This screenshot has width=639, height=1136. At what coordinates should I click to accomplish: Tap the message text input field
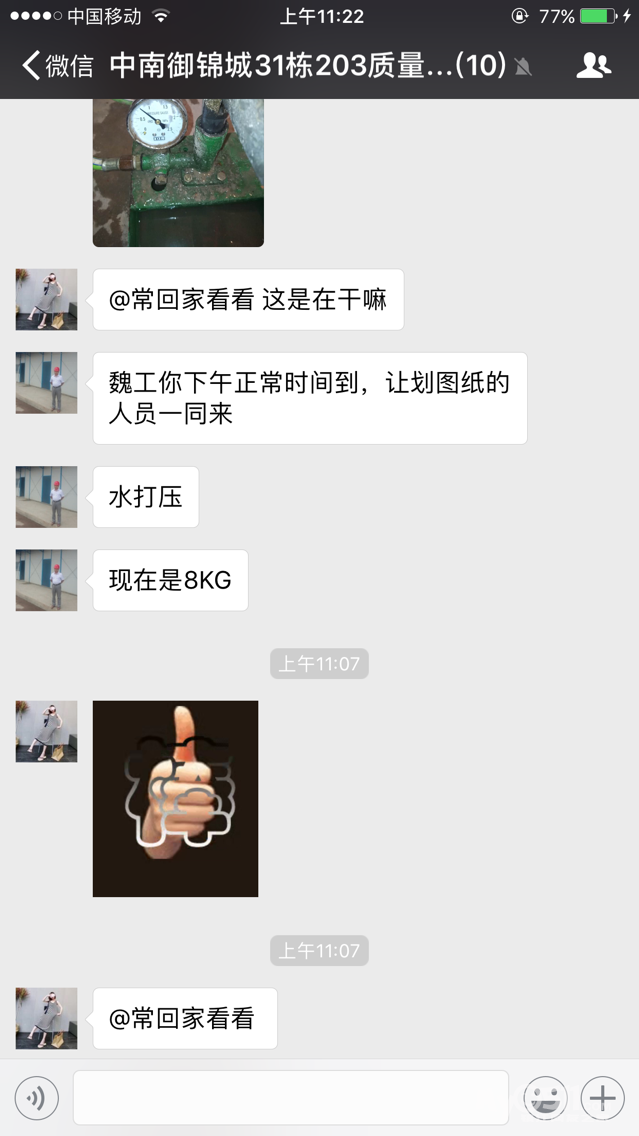290,1098
